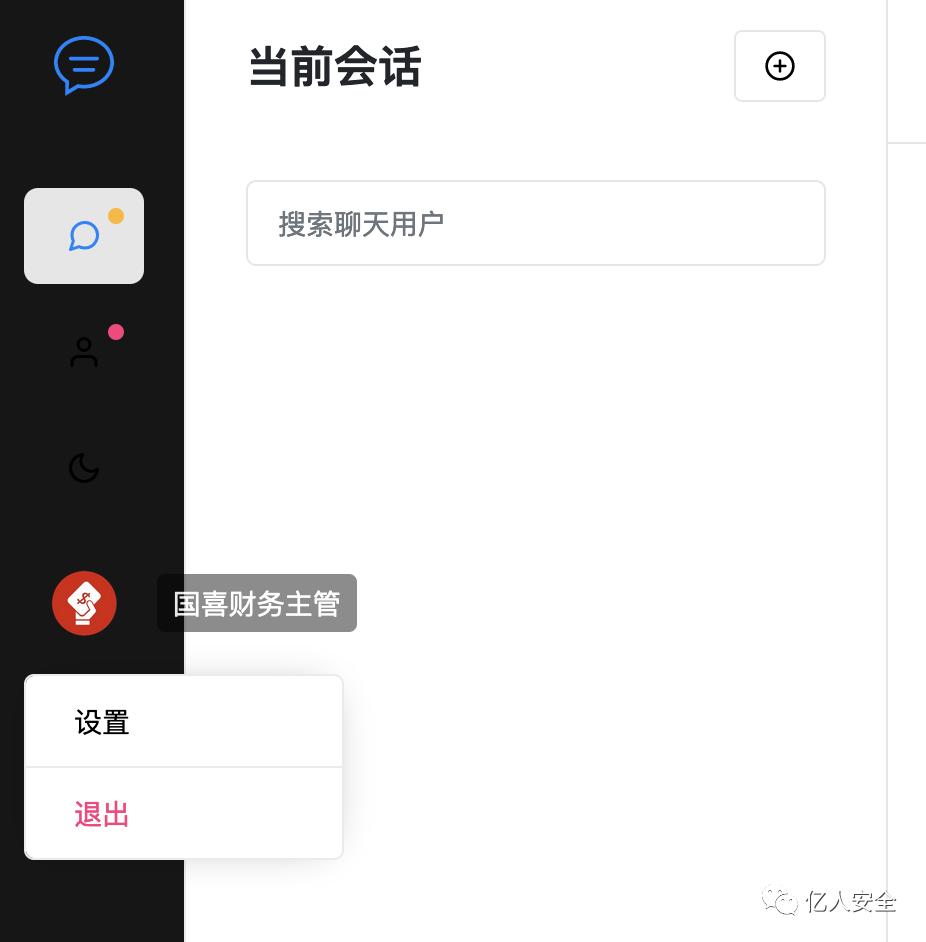Click the 国喜财务主管 name tooltip

pyautogui.click(x=256, y=603)
